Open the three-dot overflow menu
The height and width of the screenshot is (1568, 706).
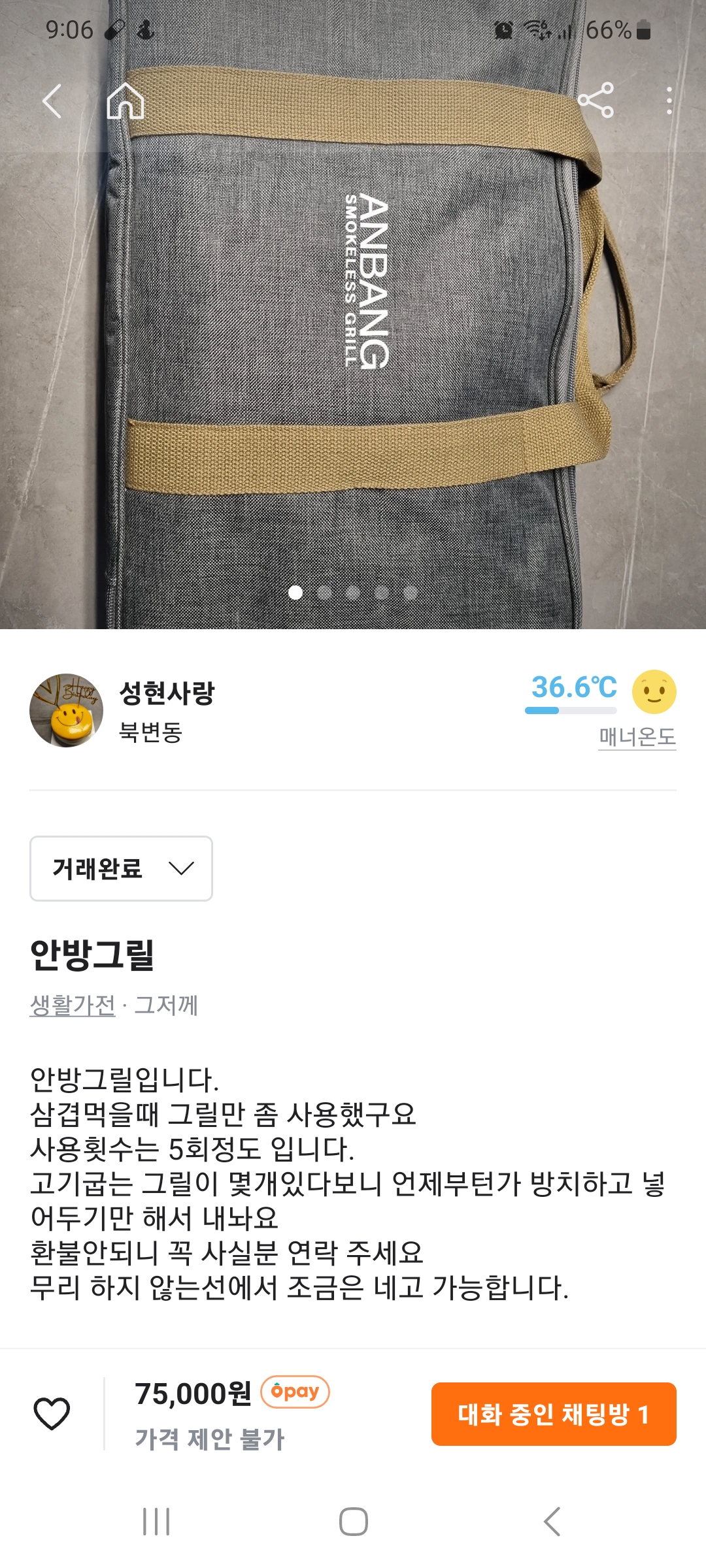pos(669,101)
